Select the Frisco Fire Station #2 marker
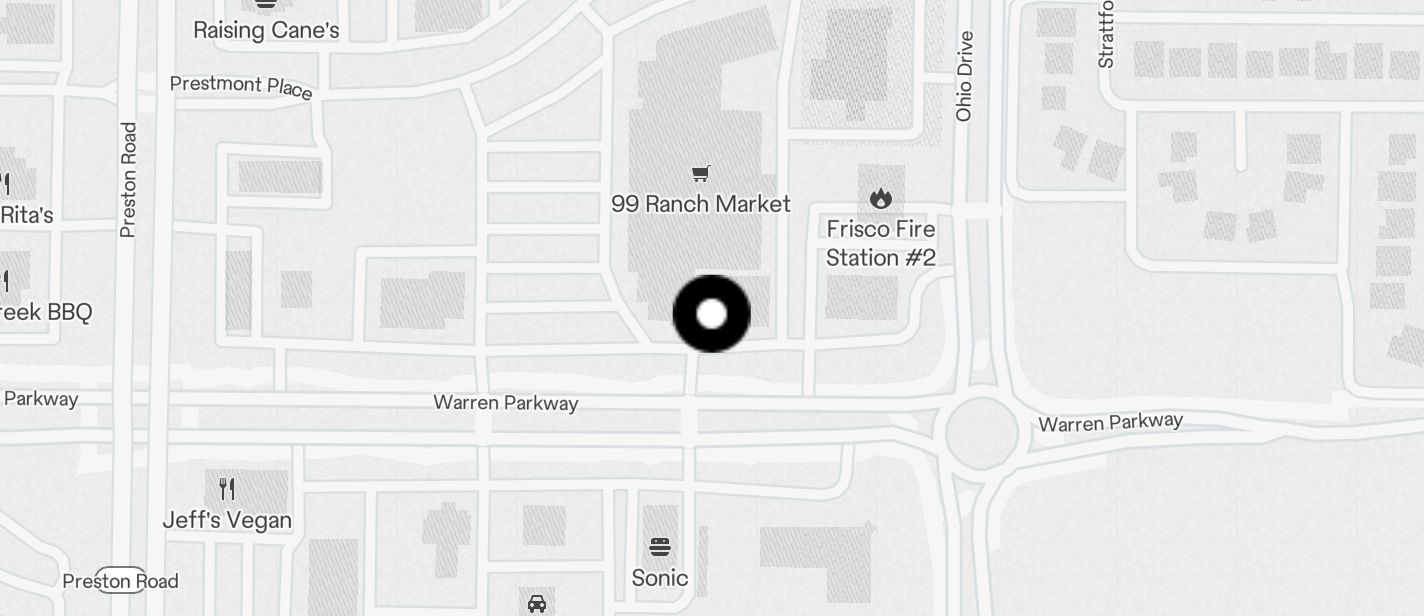The width and height of the screenshot is (1424, 616). tap(880, 198)
